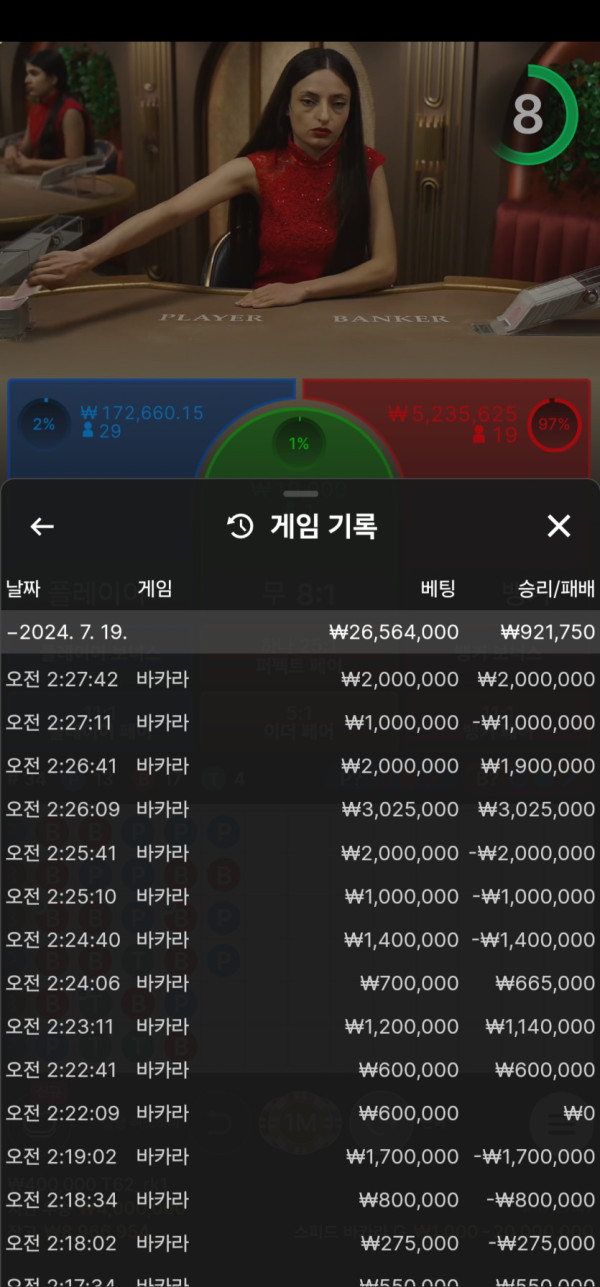Open the 2:24:40 baccarat round details

coord(300,940)
